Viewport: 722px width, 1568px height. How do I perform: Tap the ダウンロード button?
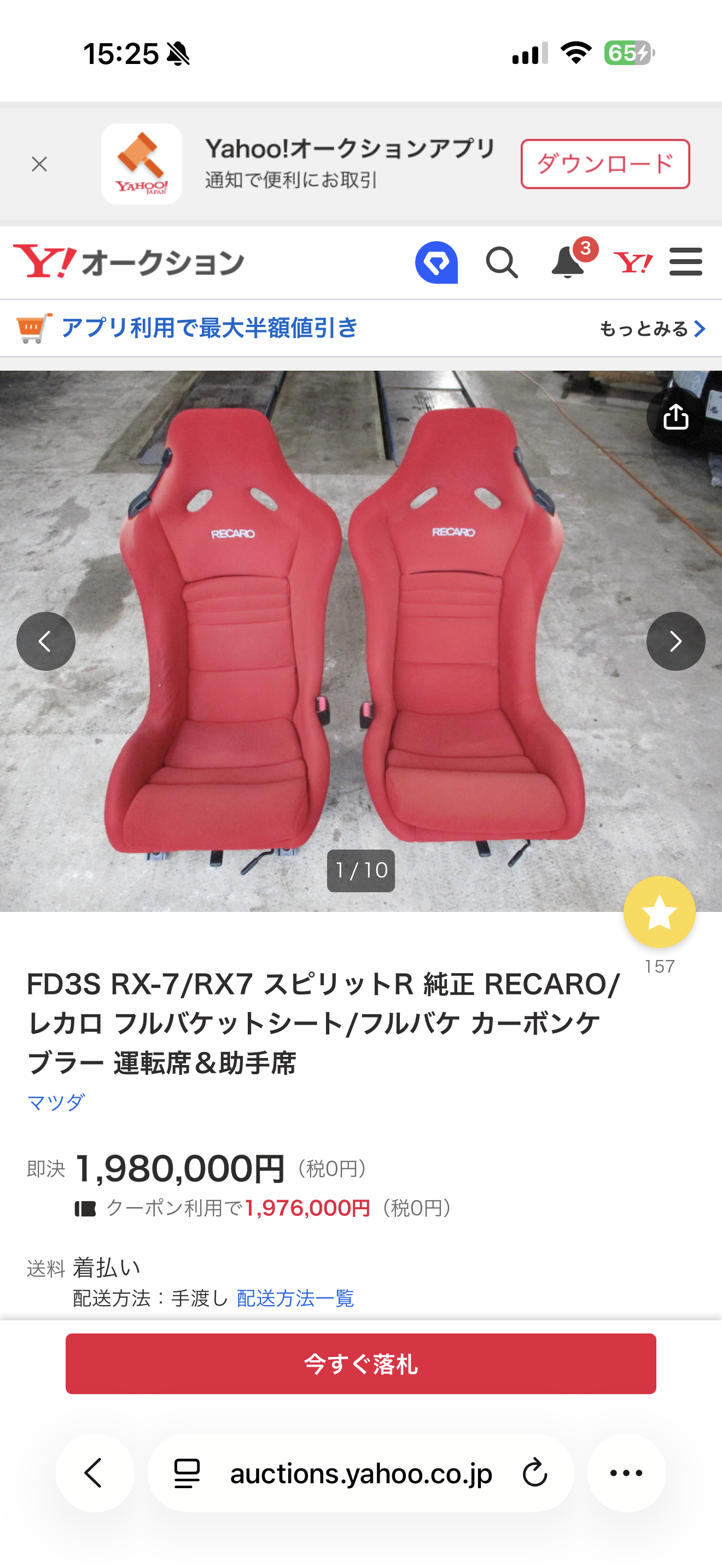pos(604,163)
